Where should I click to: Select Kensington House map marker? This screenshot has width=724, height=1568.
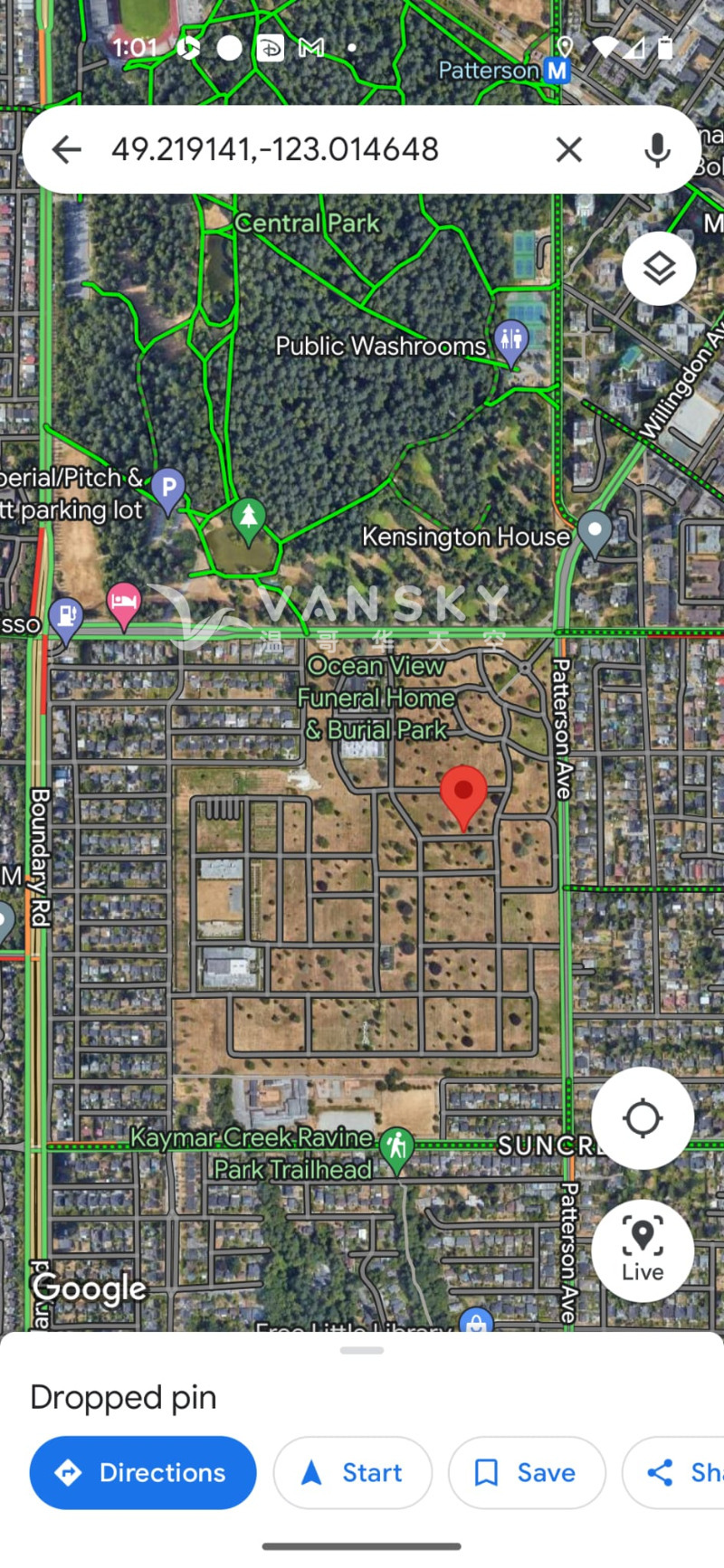pyautogui.click(x=595, y=531)
